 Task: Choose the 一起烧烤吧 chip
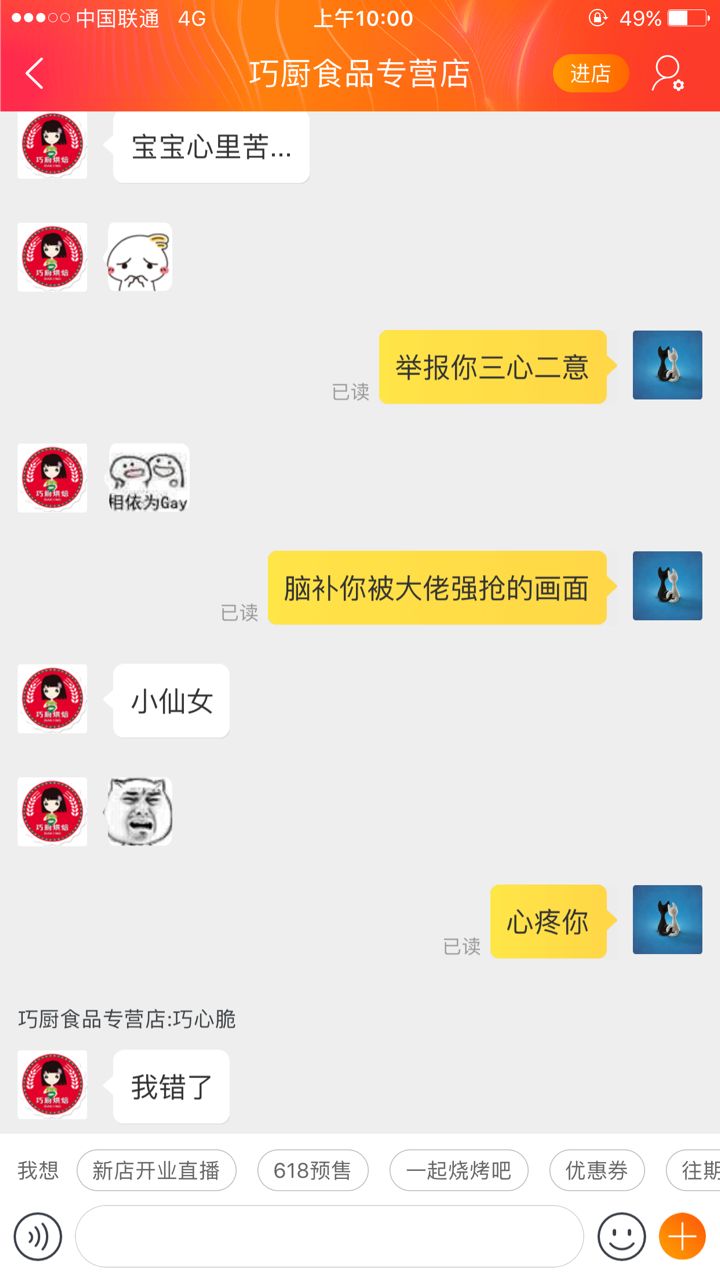pyautogui.click(x=458, y=1170)
